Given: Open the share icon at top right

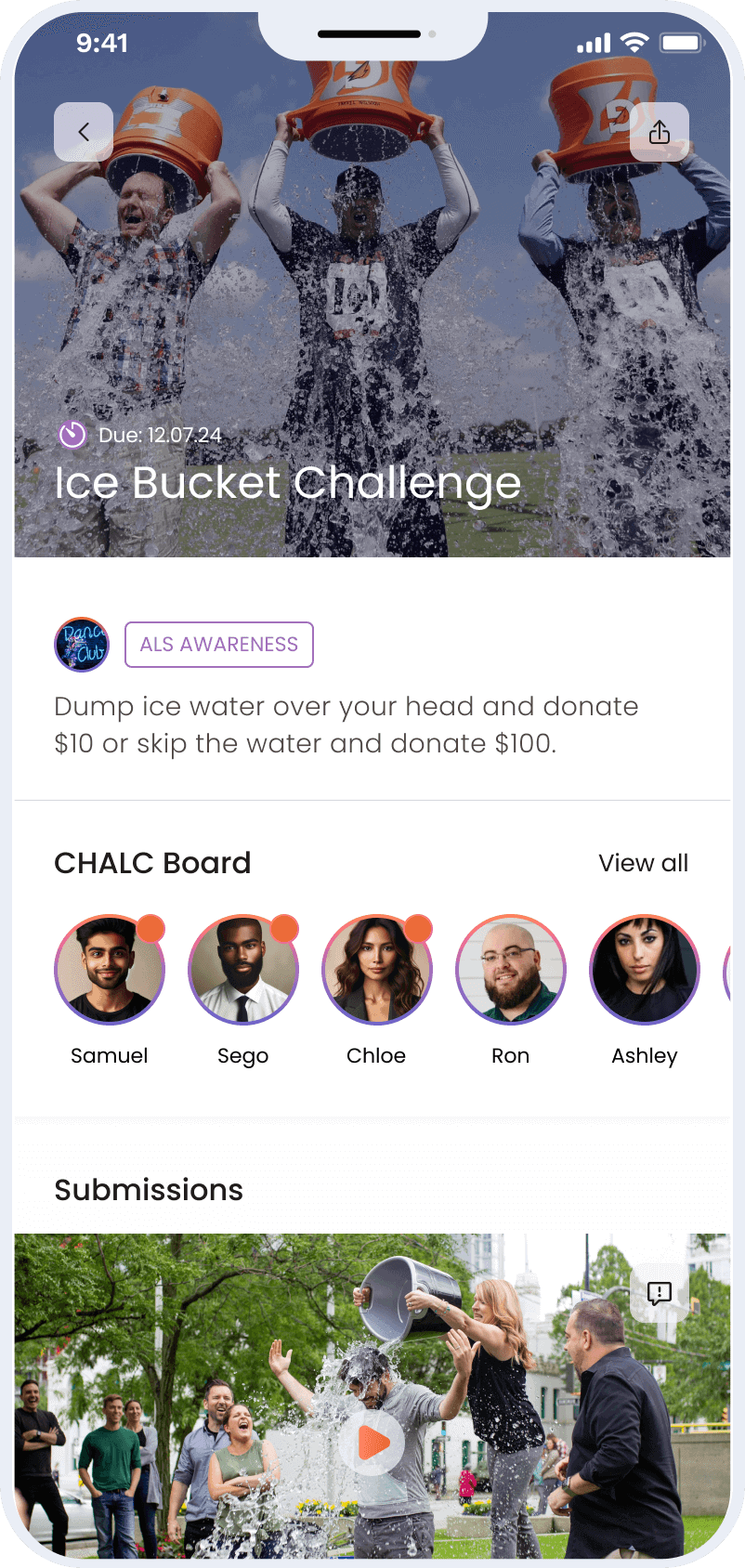Looking at the screenshot, I should (660, 132).
